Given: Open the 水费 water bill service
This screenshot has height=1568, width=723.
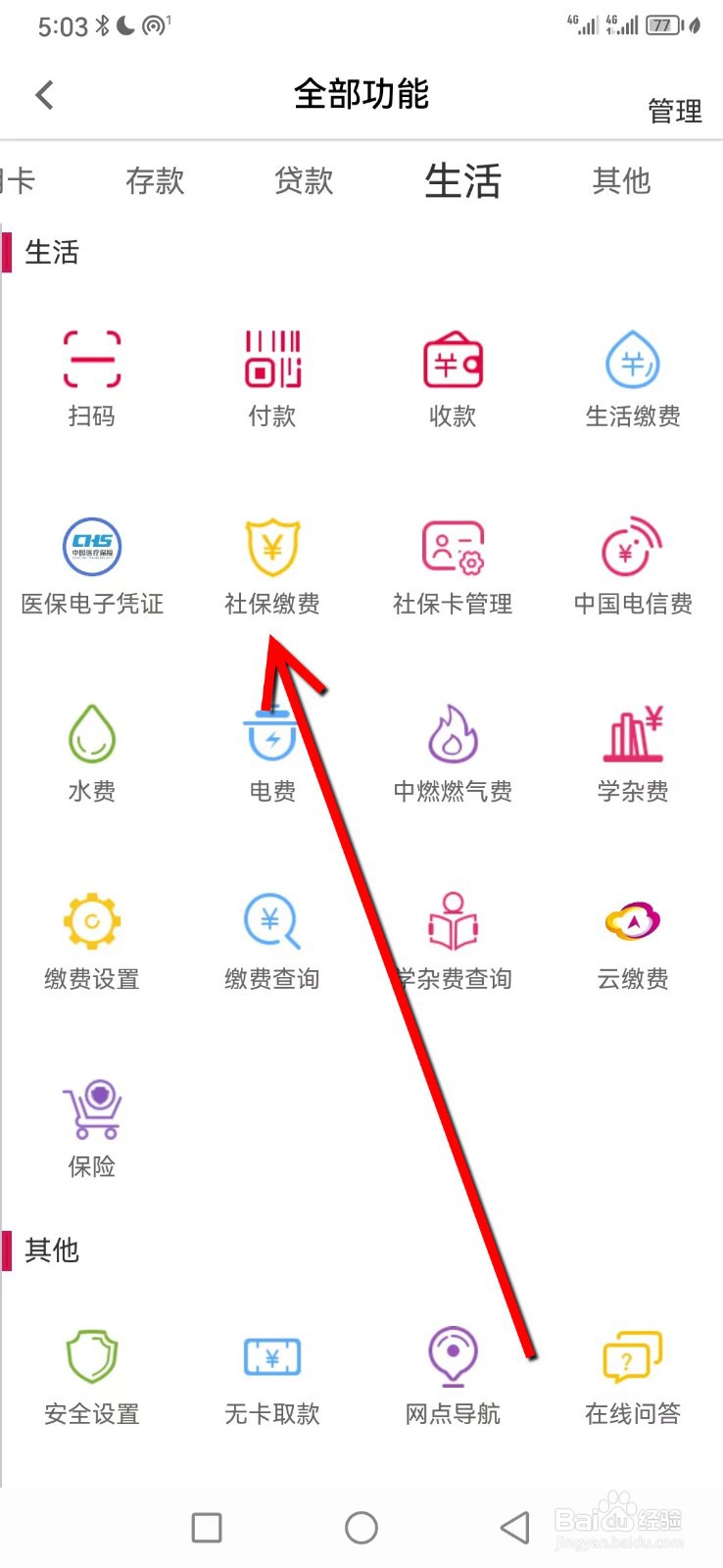Looking at the screenshot, I should (x=92, y=753).
